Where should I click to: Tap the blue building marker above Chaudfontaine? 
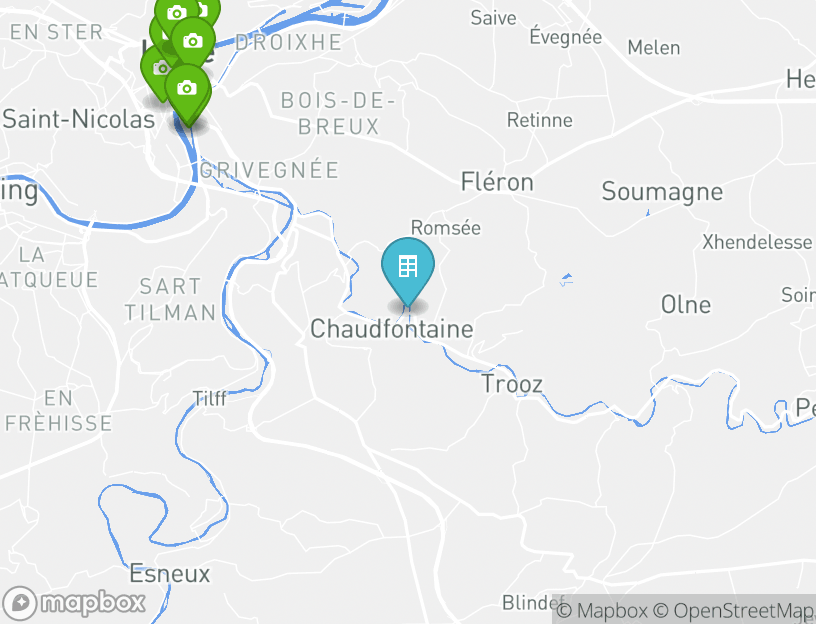407,267
